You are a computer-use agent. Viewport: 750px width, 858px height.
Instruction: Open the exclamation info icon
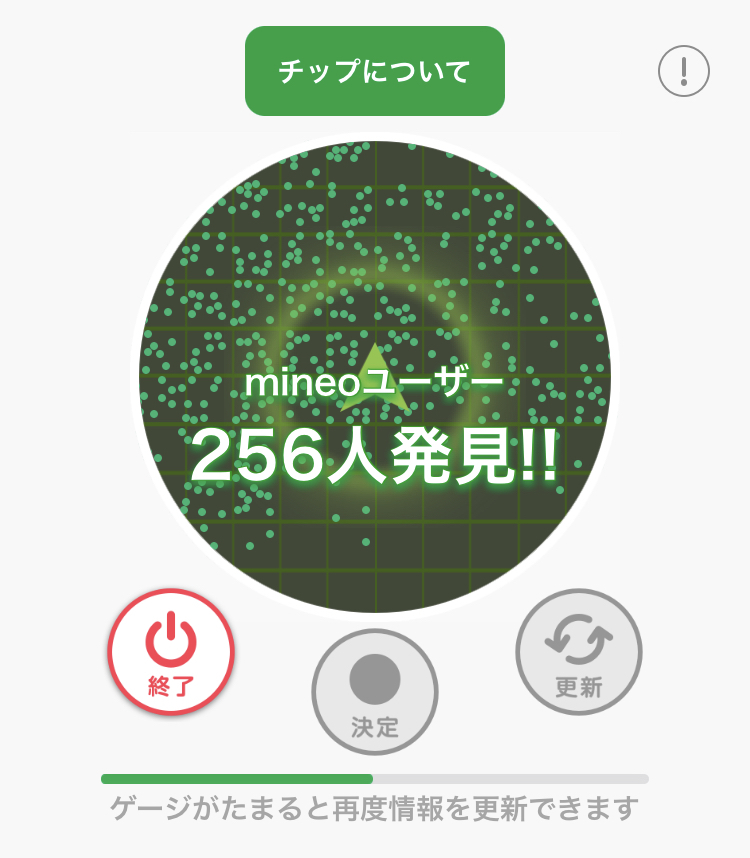coord(684,71)
